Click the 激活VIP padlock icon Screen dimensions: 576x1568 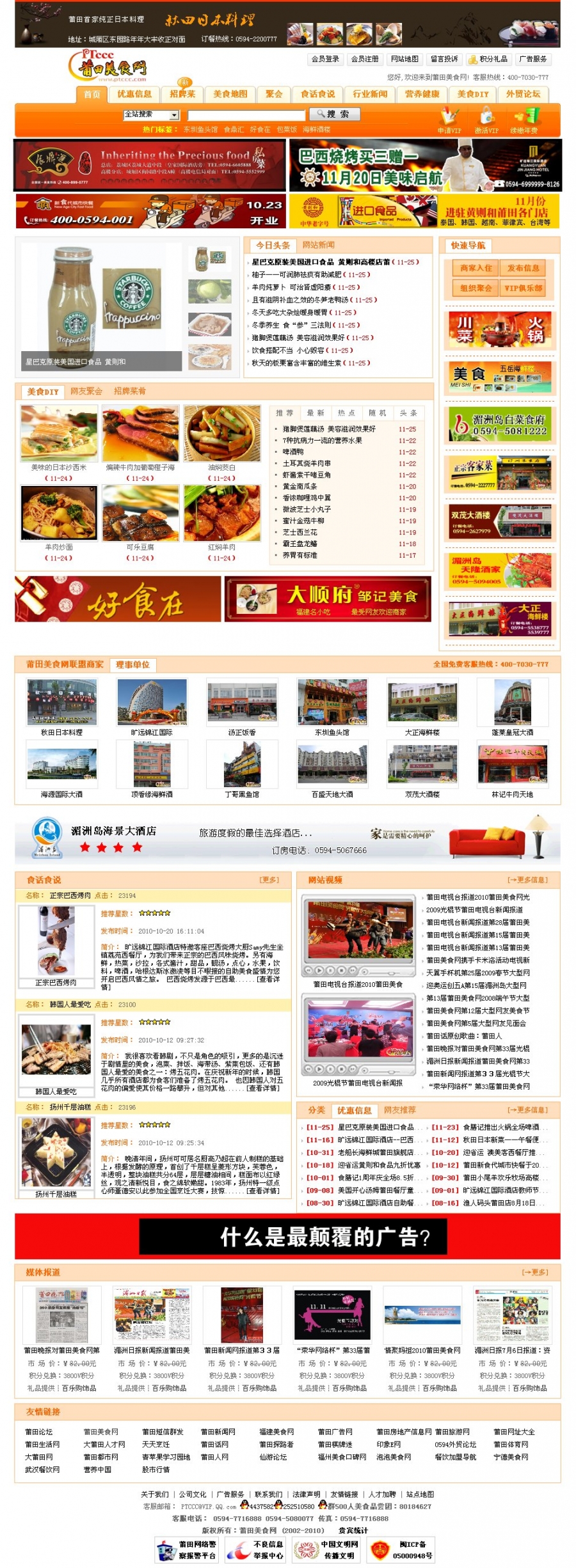(487, 115)
